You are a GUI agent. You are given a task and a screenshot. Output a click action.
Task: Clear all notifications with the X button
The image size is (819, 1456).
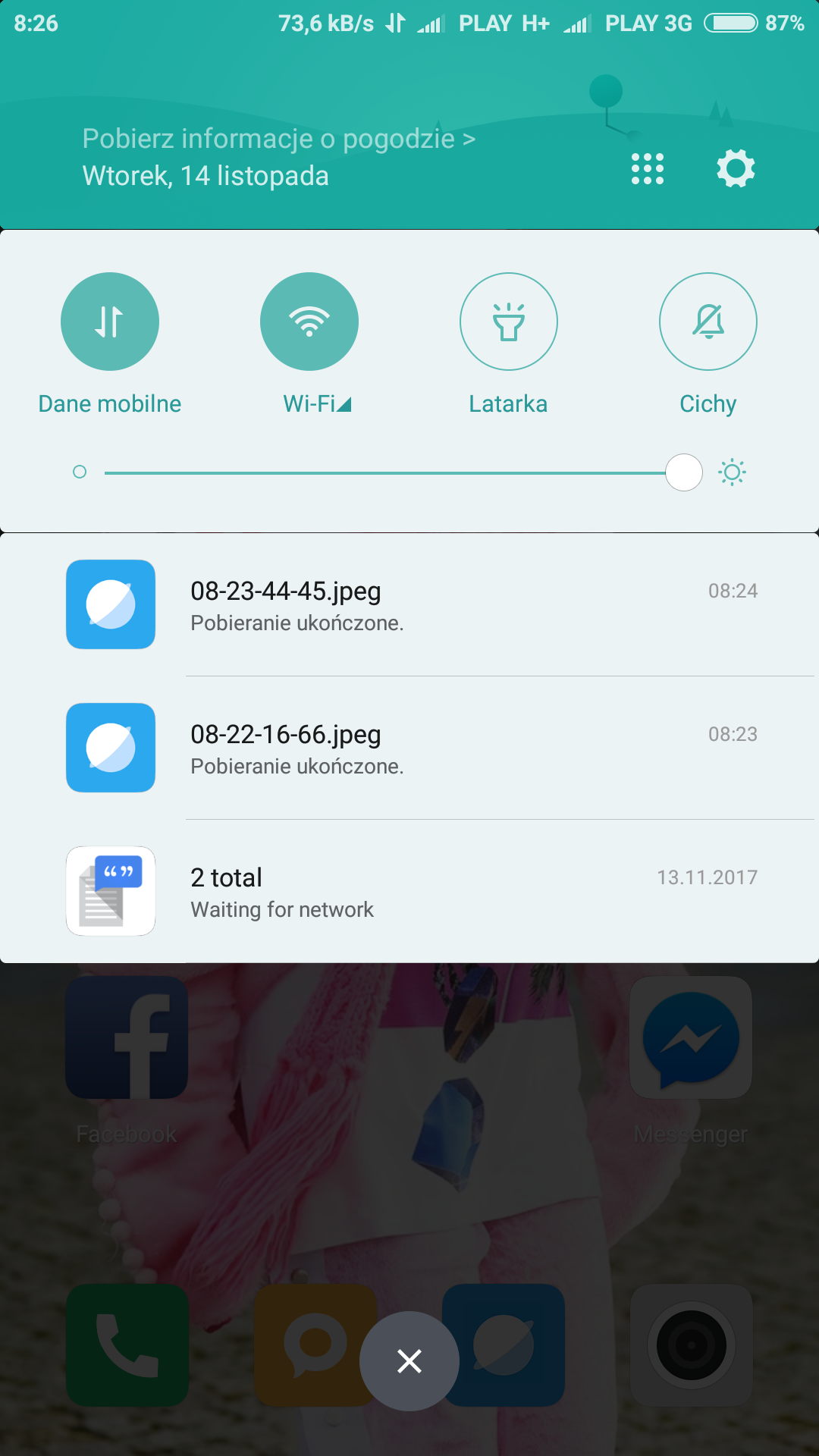(x=409, y=1361)
